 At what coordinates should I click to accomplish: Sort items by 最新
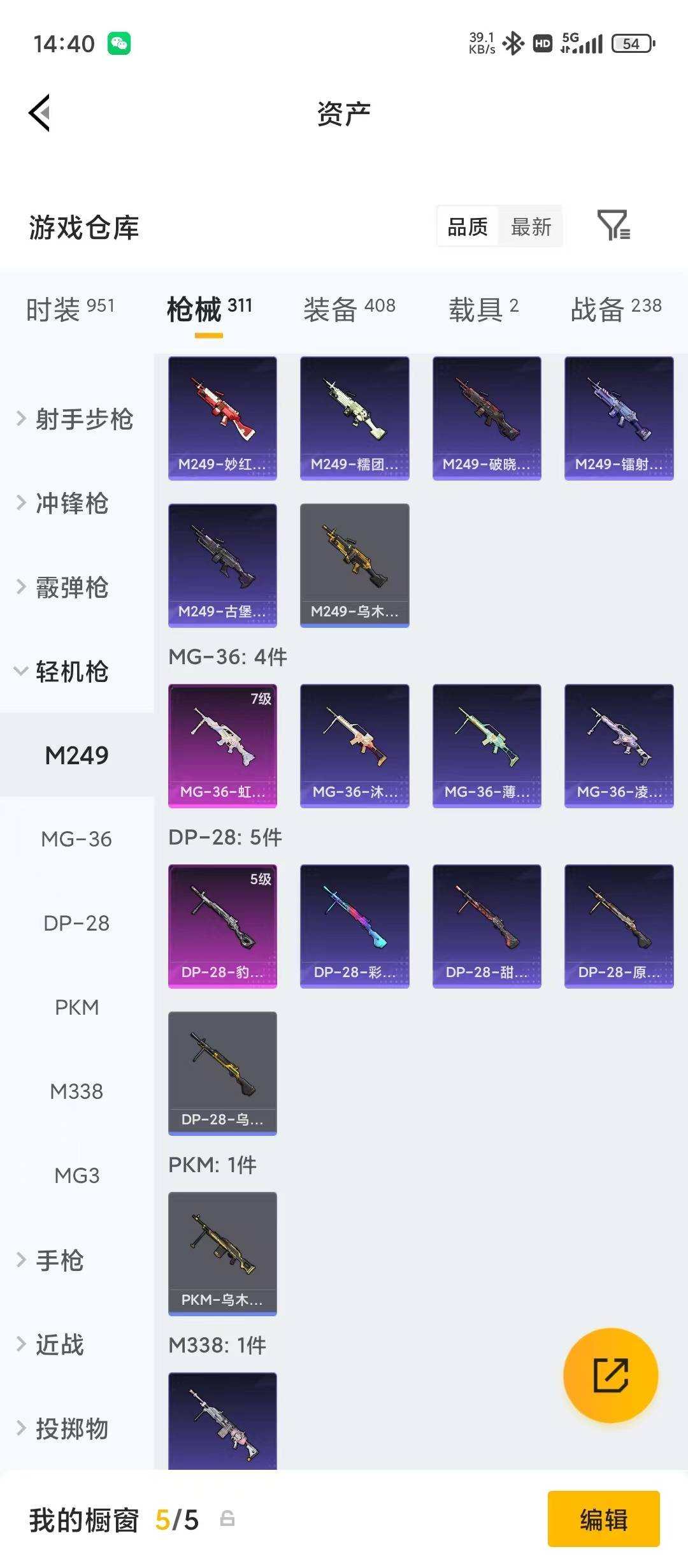coord(531,226)
